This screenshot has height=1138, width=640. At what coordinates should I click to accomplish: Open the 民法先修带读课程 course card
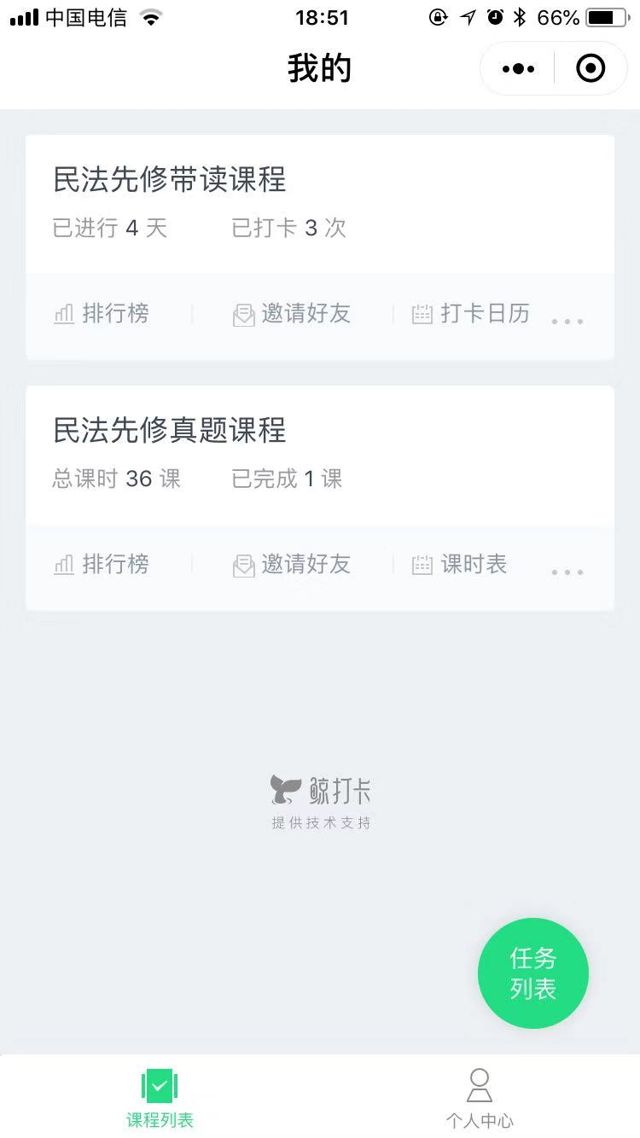click(x=319, y=203)
